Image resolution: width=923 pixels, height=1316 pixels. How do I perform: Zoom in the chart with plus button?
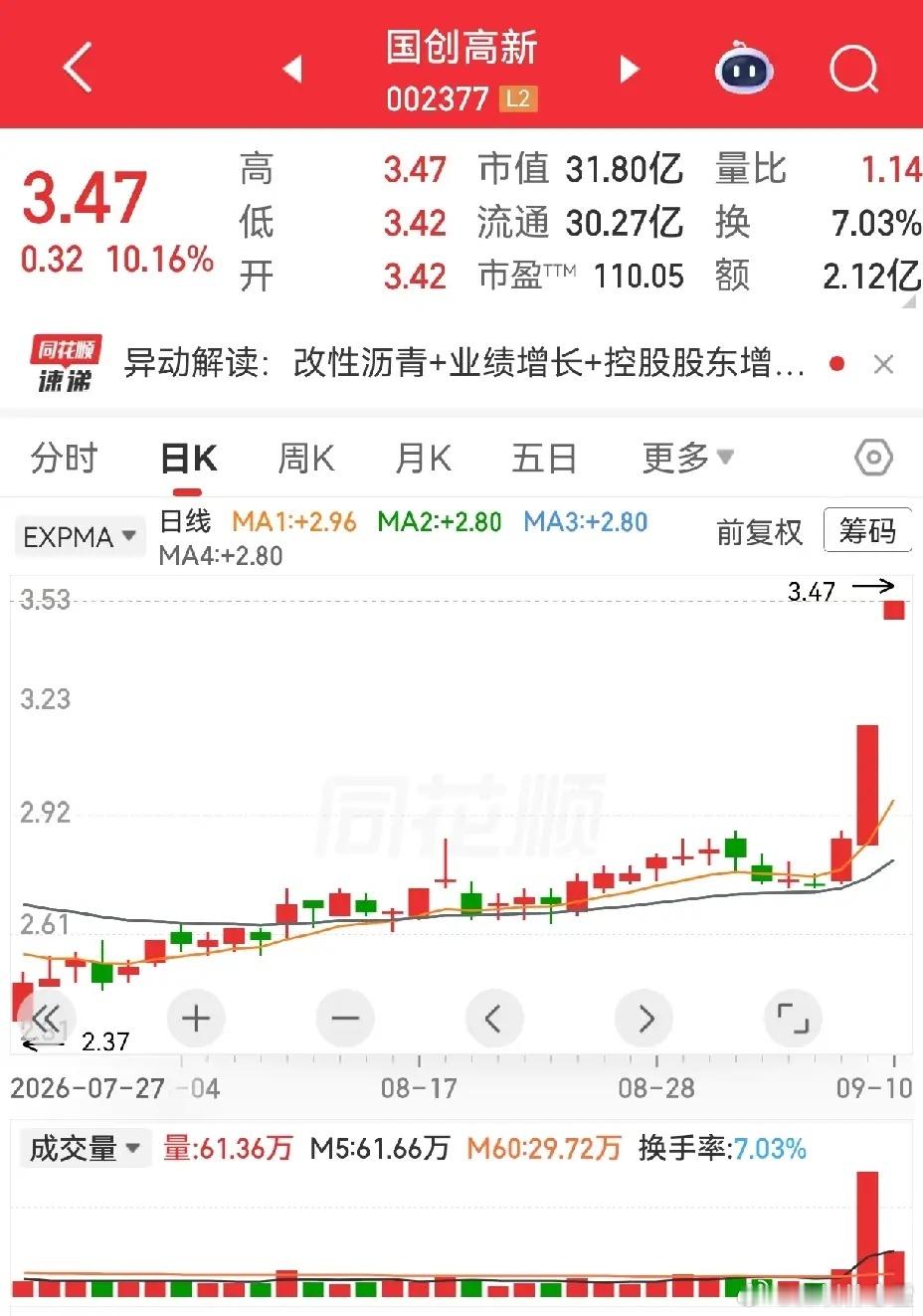pyautogui.click(x=196, y=1018)
